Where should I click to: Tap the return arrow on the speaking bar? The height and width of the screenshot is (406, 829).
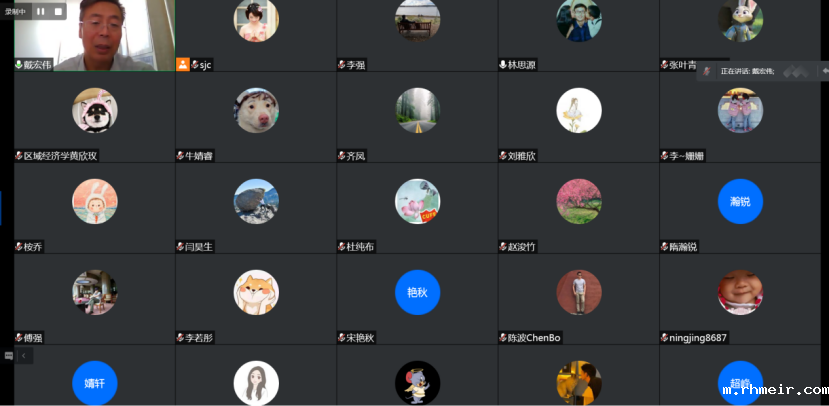825,71
